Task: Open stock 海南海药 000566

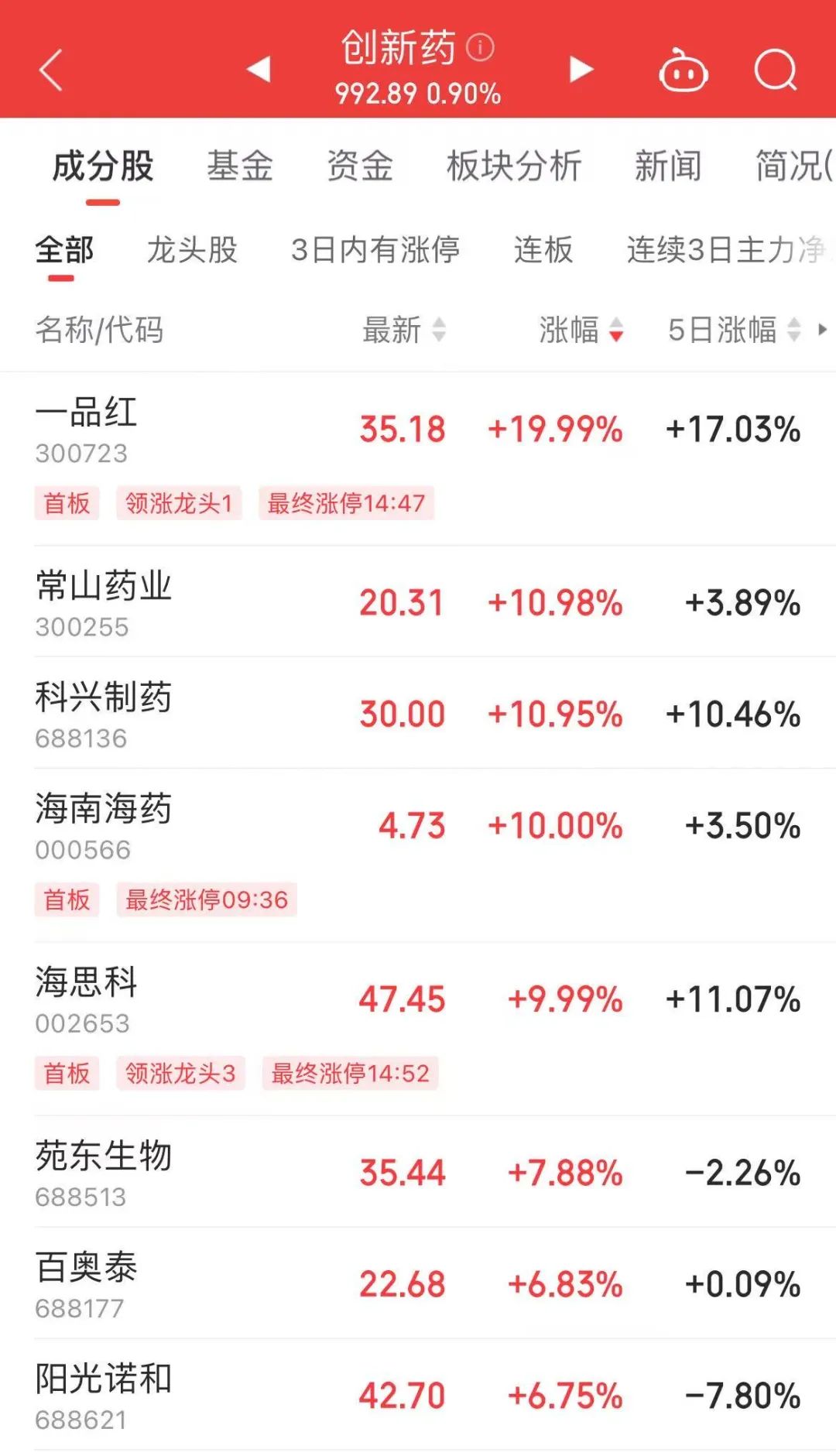Action: pyautogui.click(x=418, y=855)
